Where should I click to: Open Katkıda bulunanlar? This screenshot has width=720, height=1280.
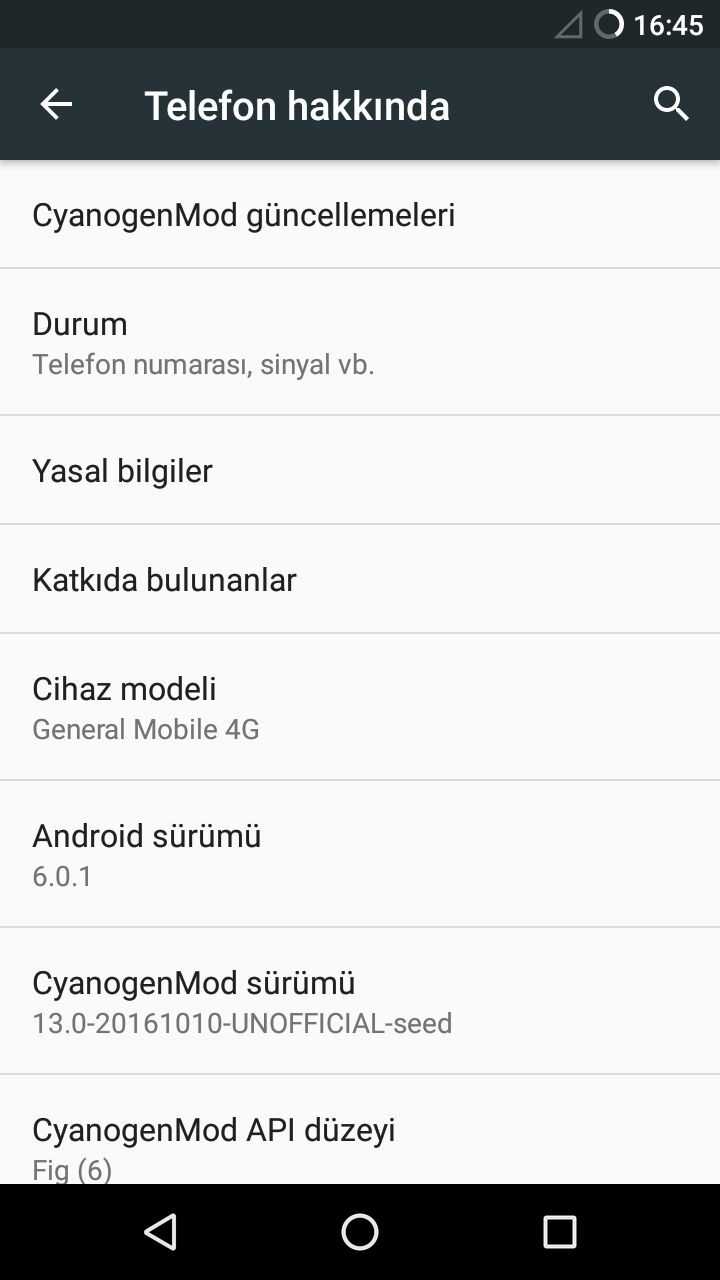pyautogui.click(x=360, y=579)
